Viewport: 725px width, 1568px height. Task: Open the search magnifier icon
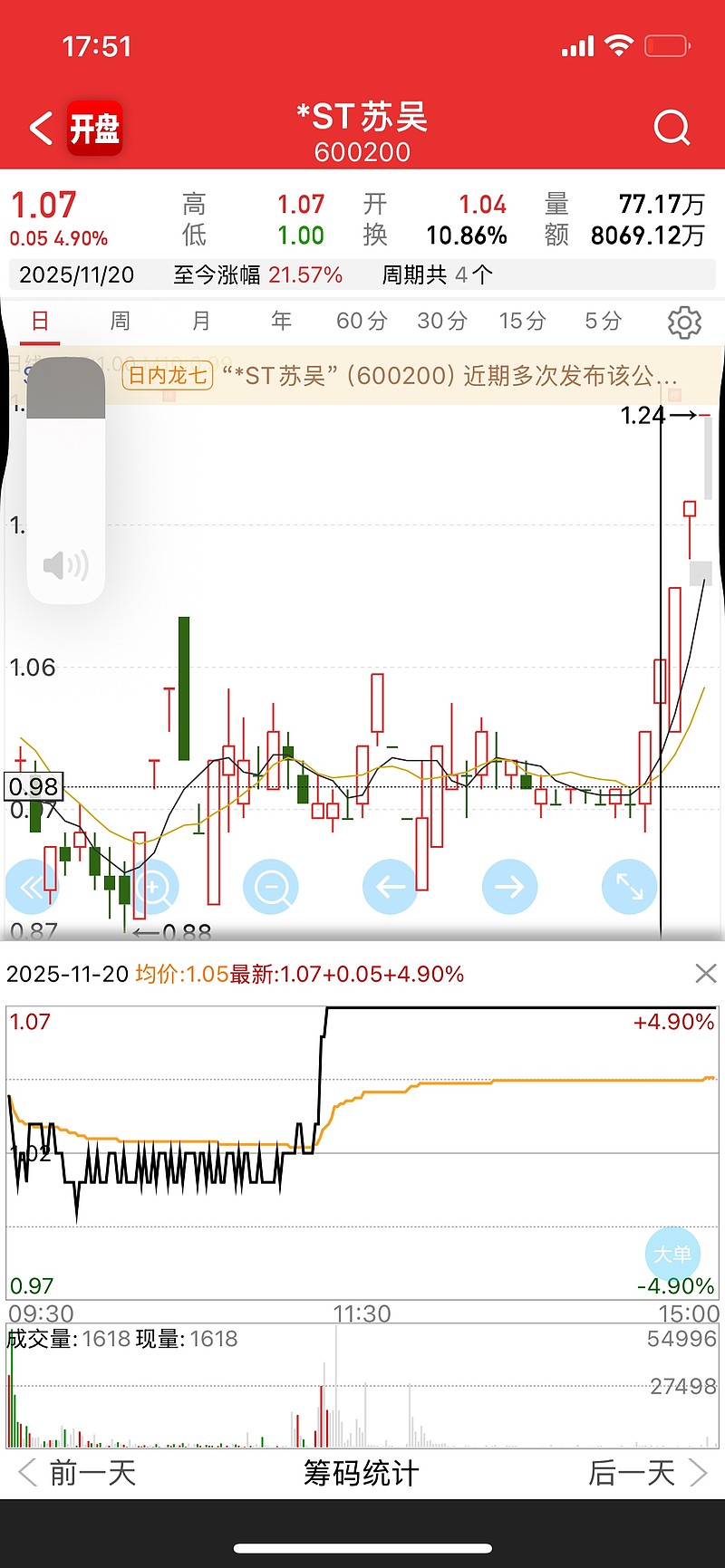(672, 129)
